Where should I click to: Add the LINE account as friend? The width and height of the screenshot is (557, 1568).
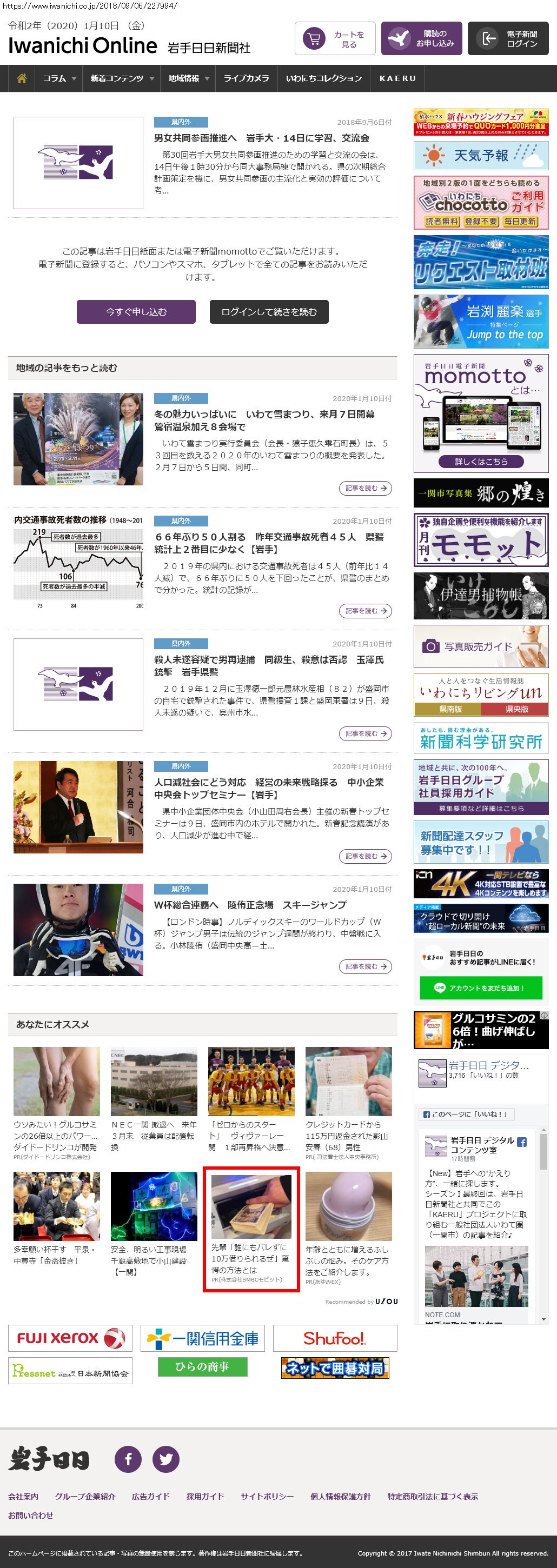pyautogui.click(x=481, y=988)
